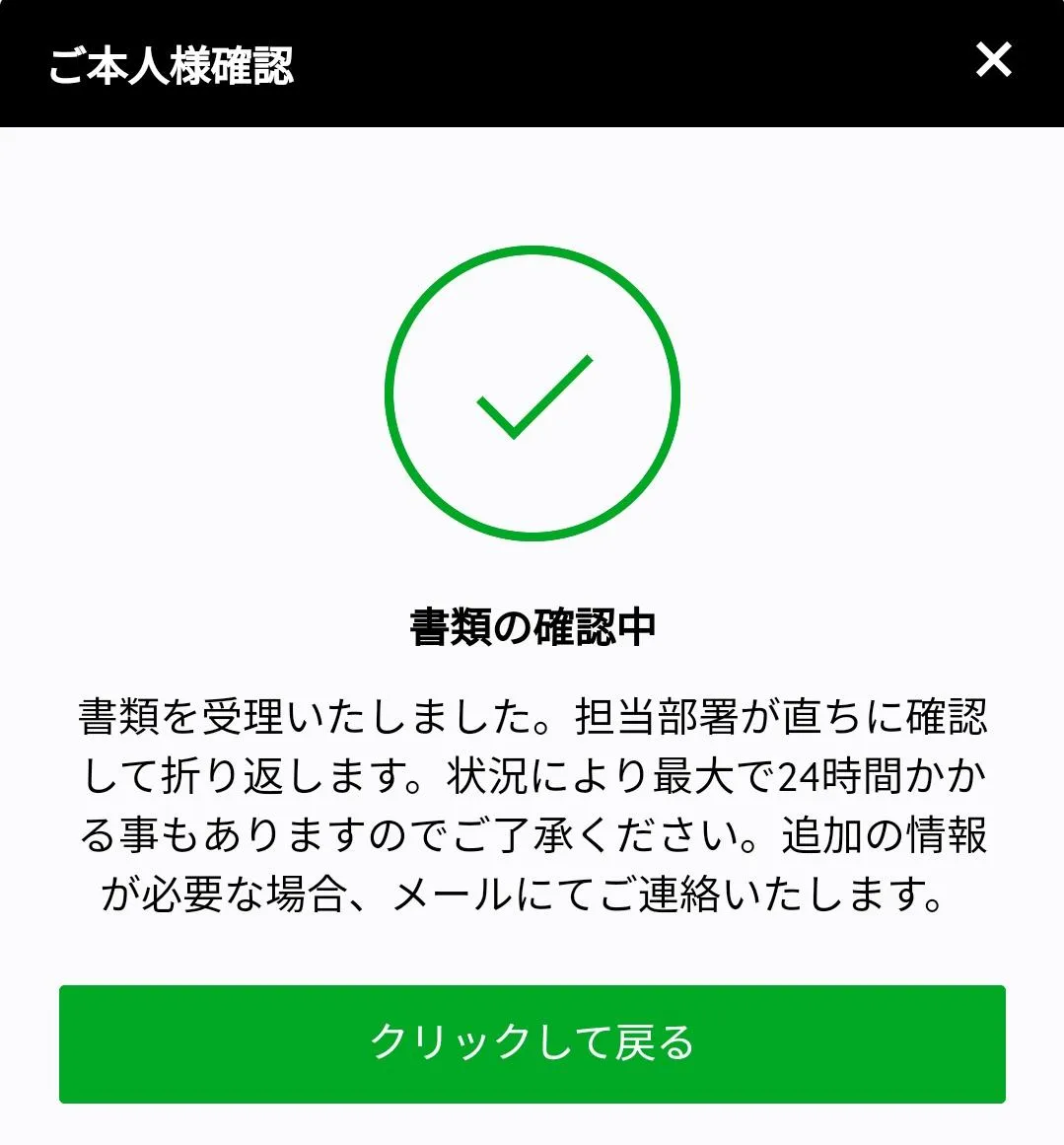
Task: Tap the green クリックして戻る button
Action: coord(532,1043)
